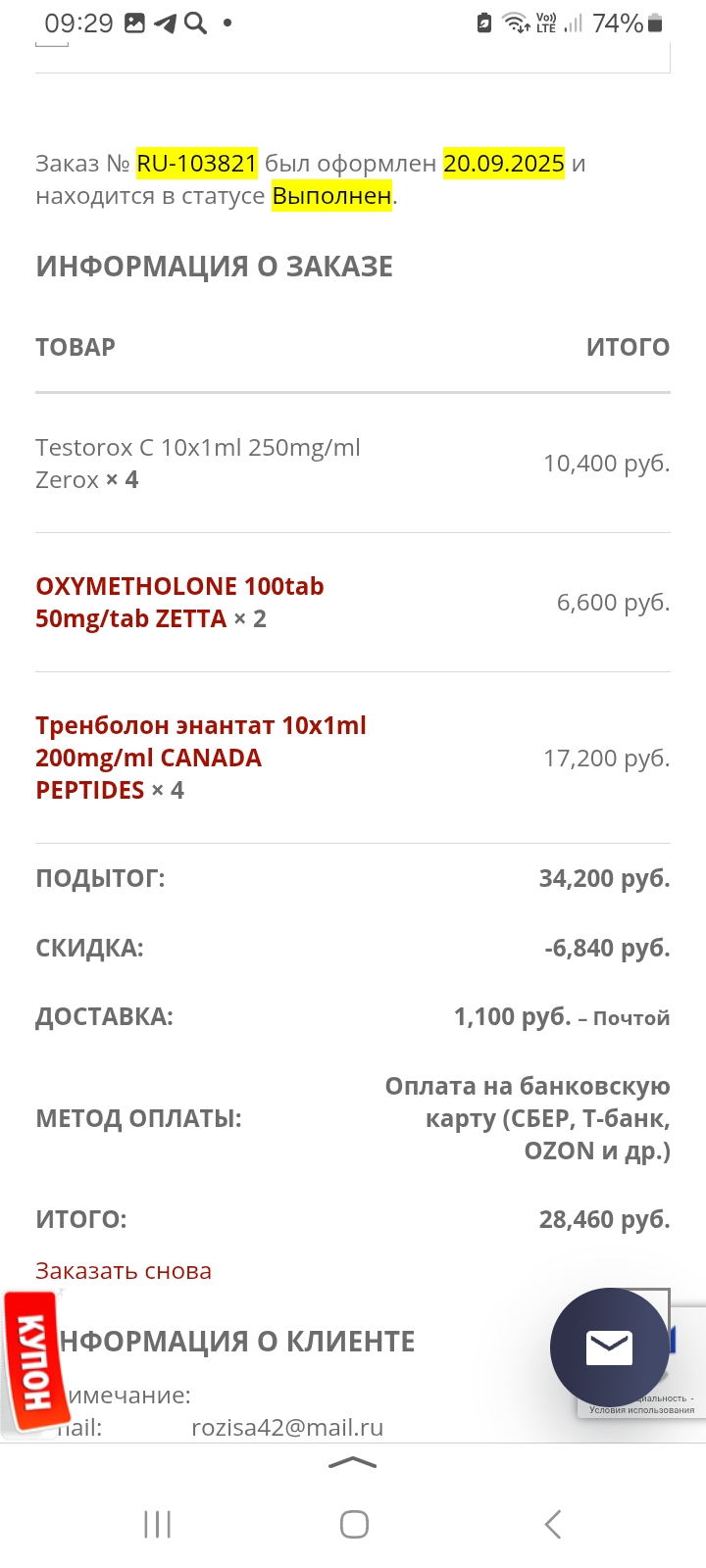This screenshot has width=706, height=1568.
Task: Tap the red КУПОН coupon badge
Action: (x=35, y=1362)
